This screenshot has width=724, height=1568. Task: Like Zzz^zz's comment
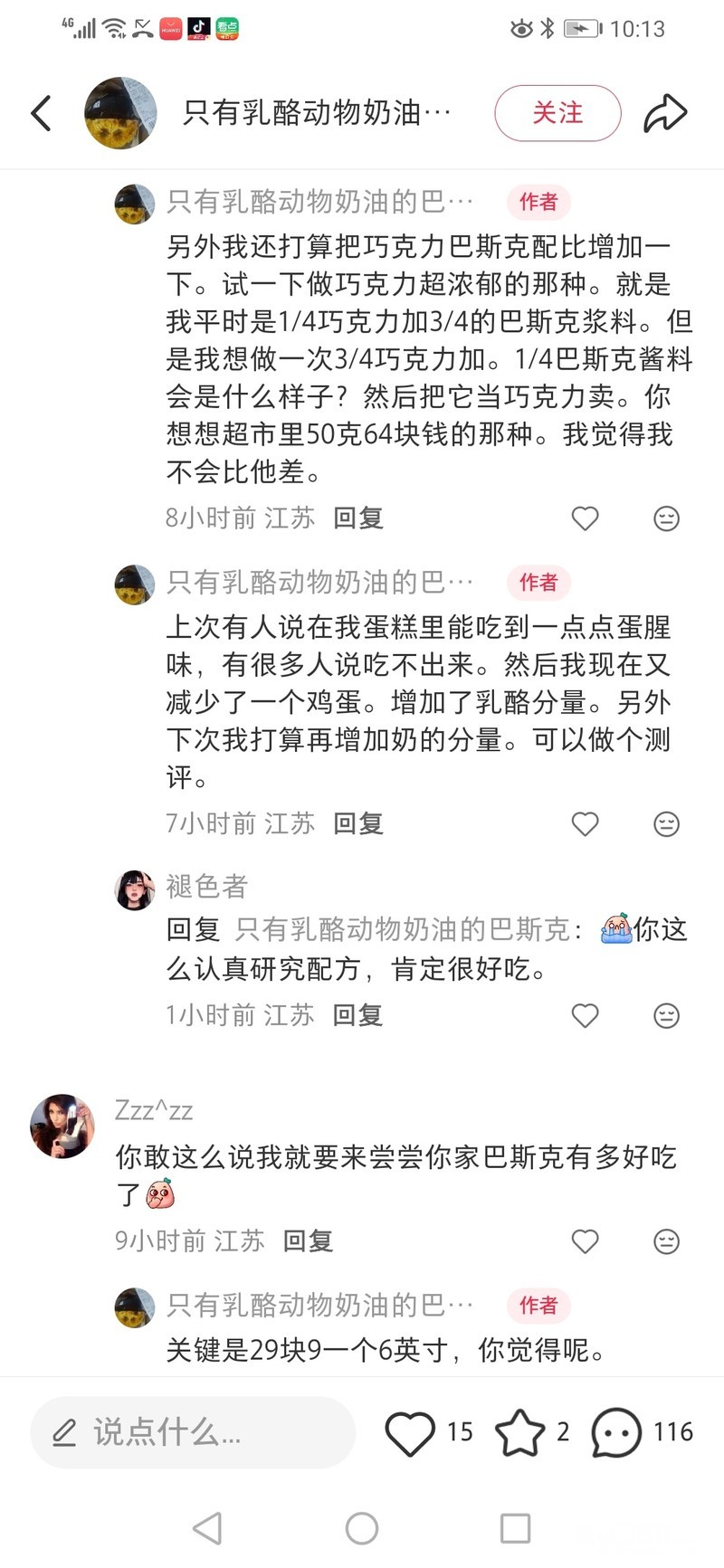tap(586, 1241)
